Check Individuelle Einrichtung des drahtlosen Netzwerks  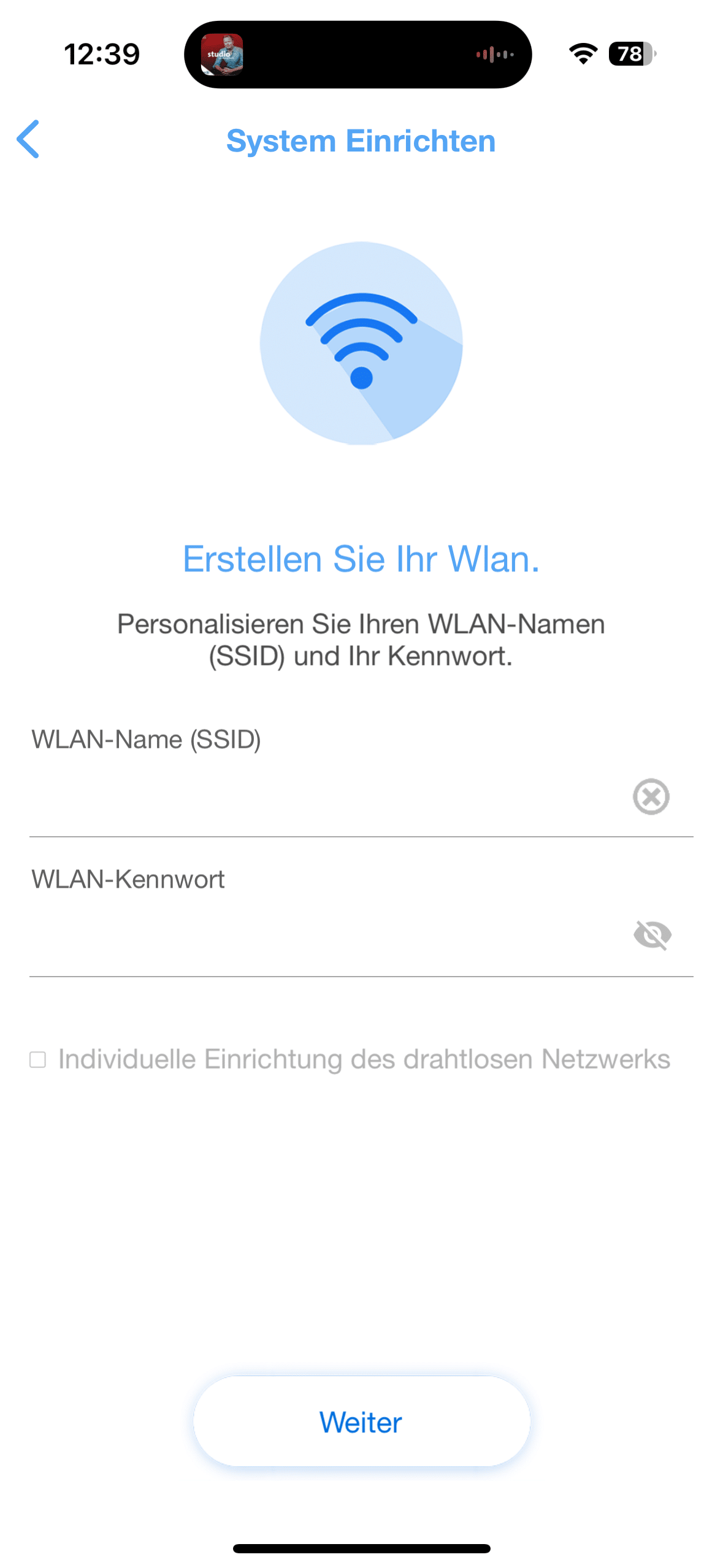click(38, 1059)
